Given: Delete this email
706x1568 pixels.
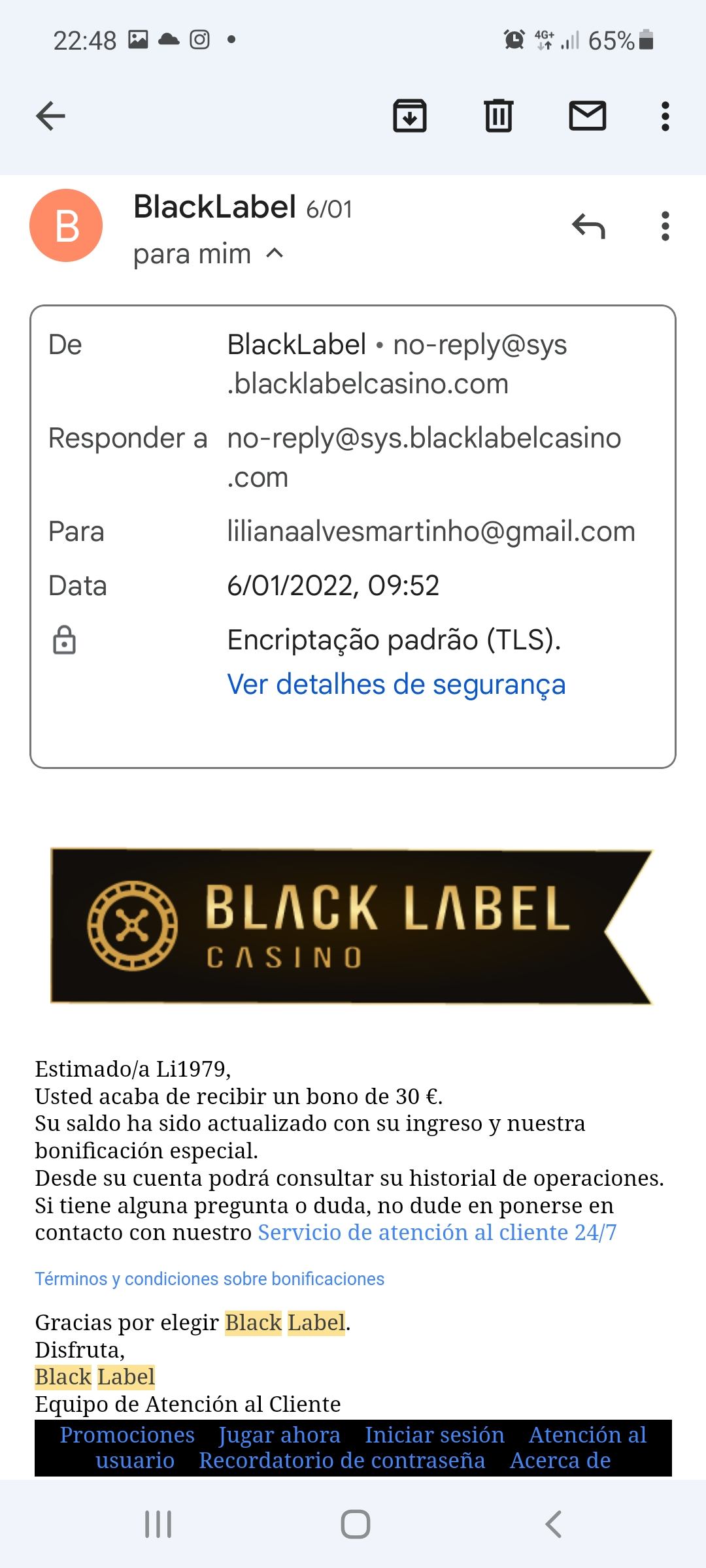Looking at the screenshot, I should [x=498, y=116].
